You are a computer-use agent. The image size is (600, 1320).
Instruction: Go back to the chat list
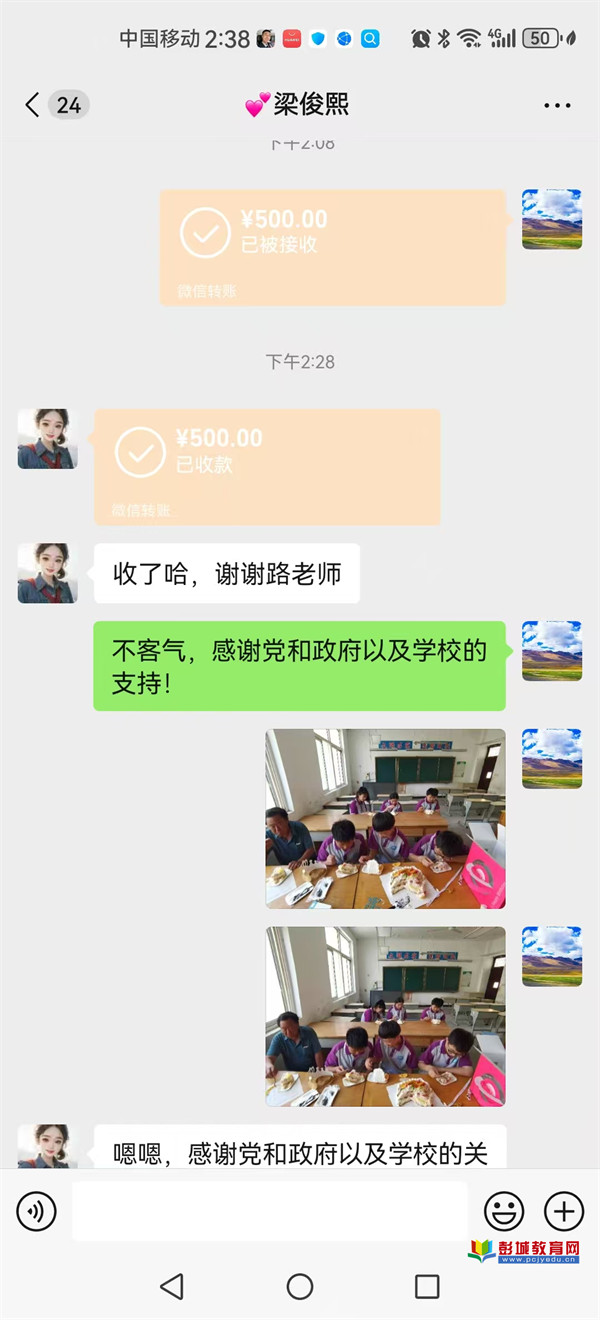33,105
